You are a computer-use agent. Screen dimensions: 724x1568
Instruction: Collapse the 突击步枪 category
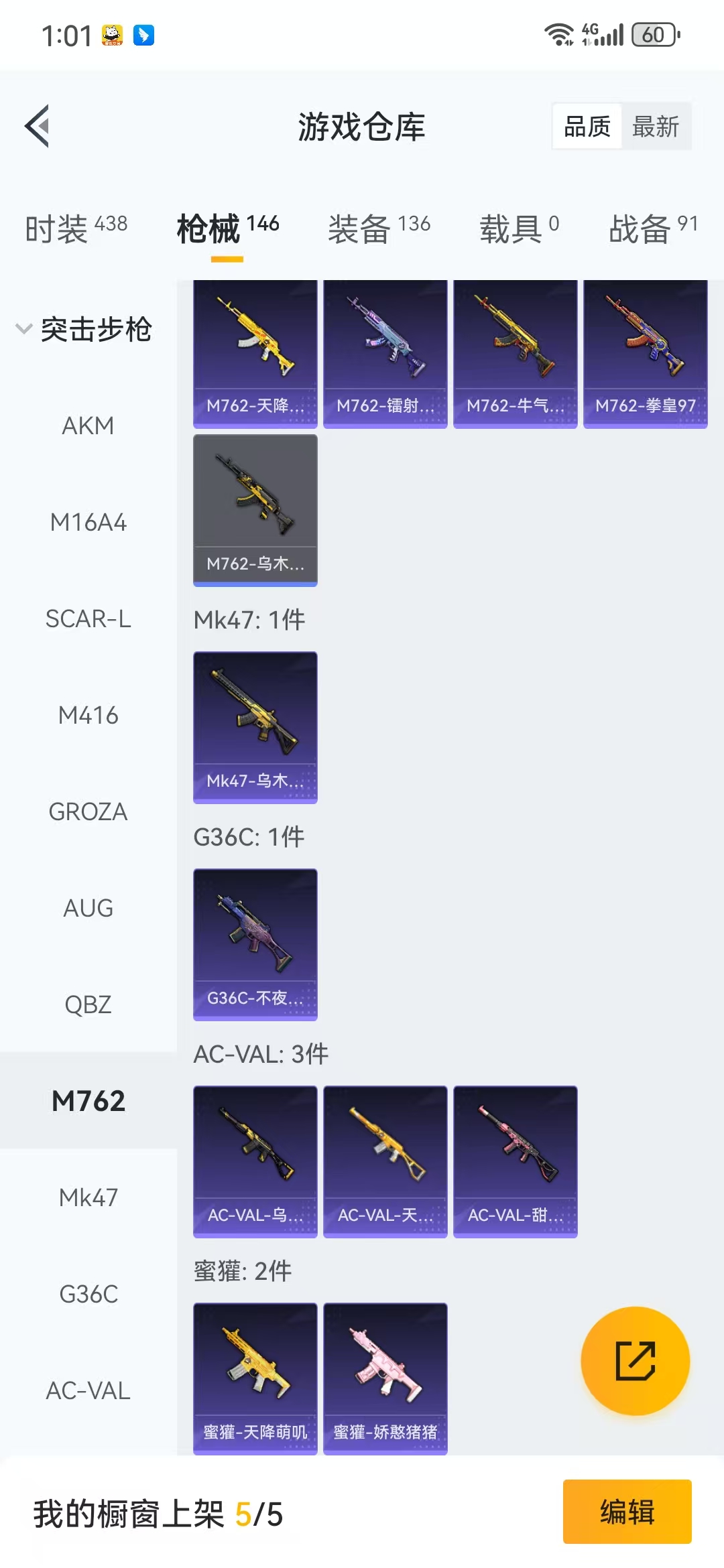click(84, 329)
